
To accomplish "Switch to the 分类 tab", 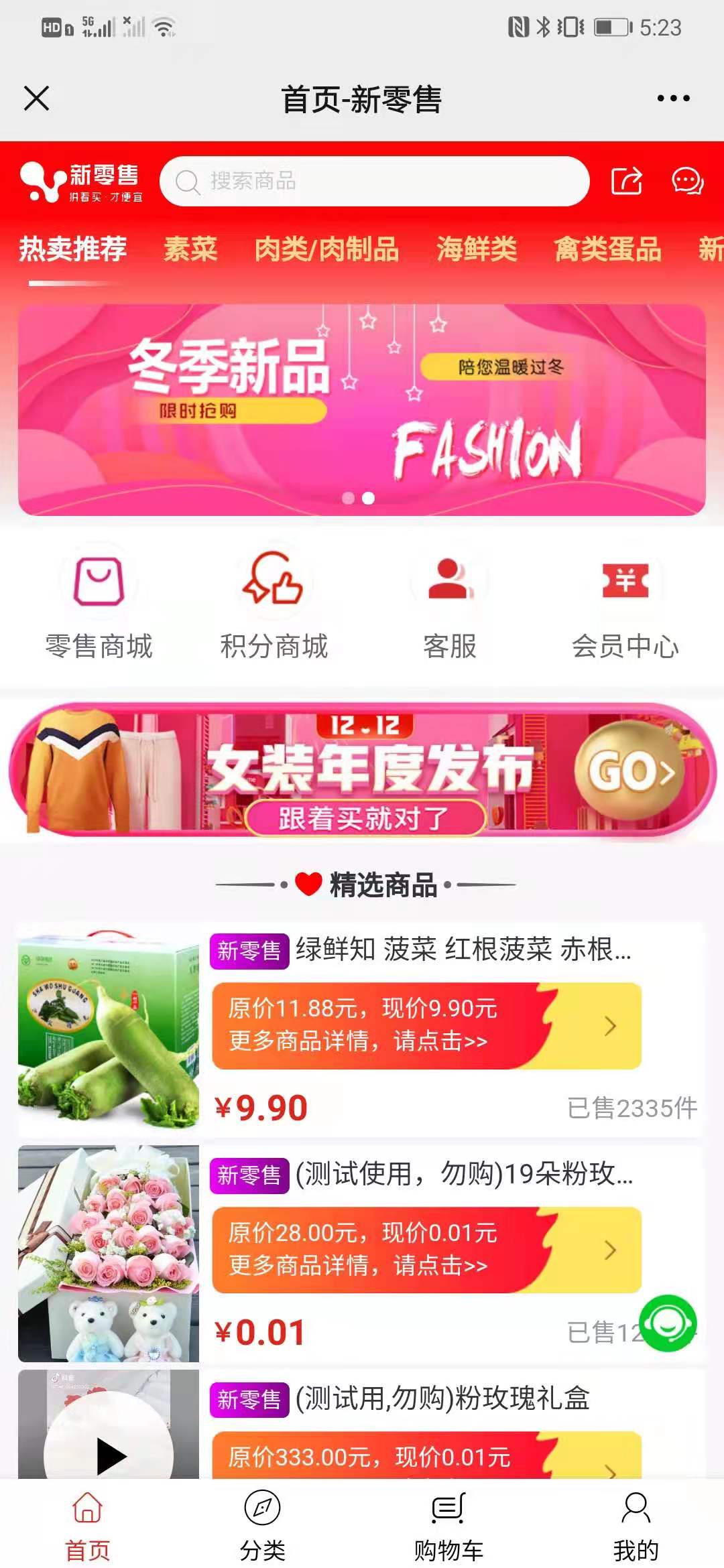I will coord(263,1524).
